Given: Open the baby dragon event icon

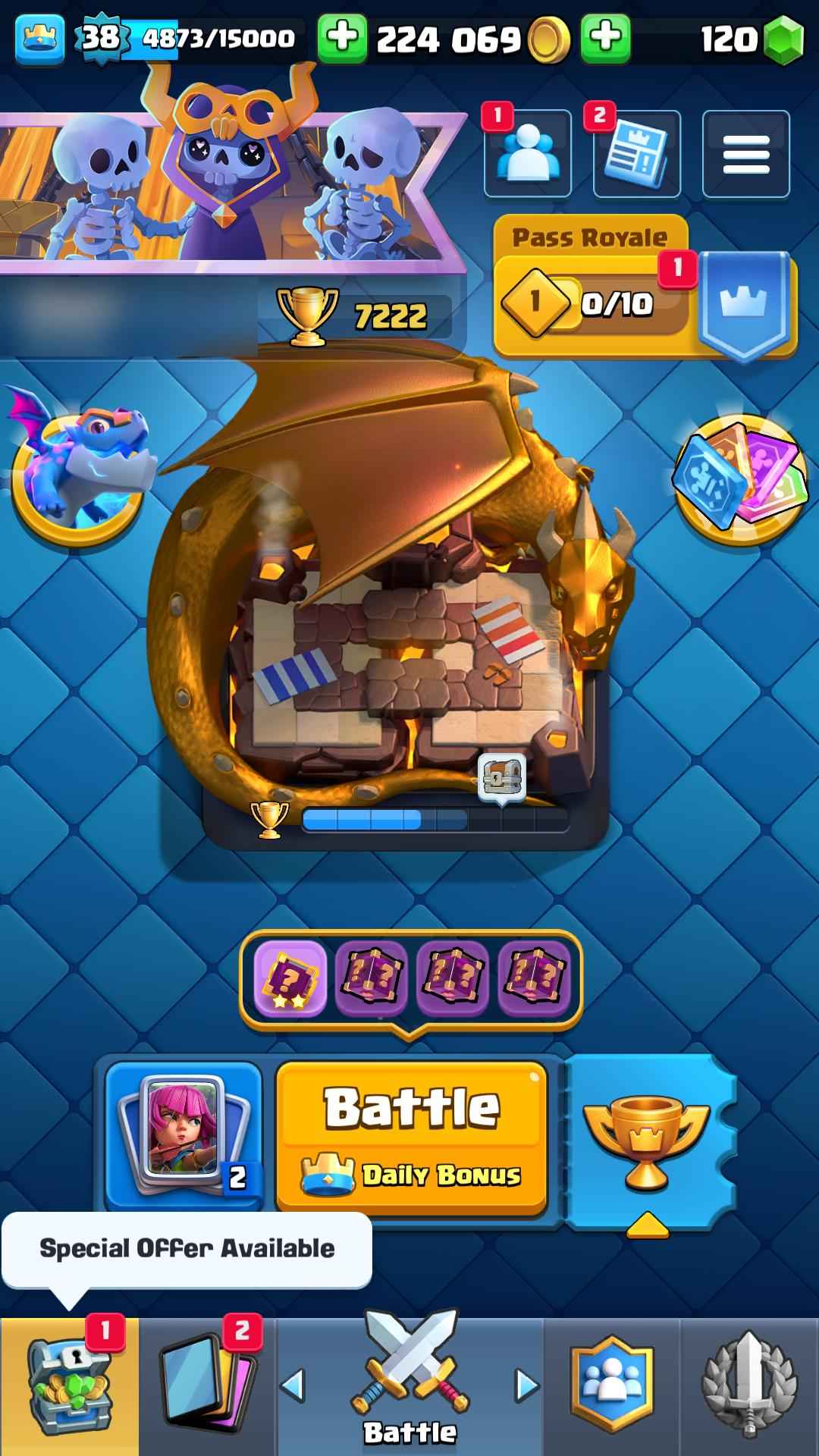Looking at the screenshot, I should (x=79, y=473).
